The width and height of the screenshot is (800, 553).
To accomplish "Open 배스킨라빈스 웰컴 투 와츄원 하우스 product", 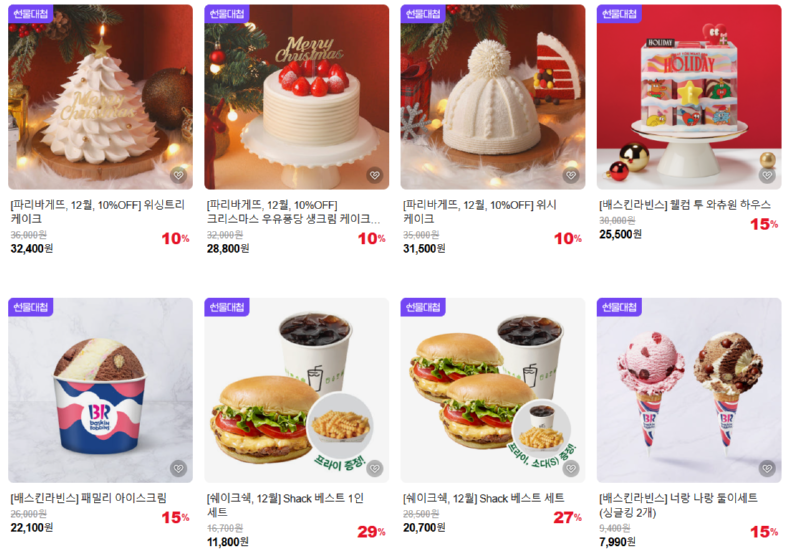I will point(688,97).
